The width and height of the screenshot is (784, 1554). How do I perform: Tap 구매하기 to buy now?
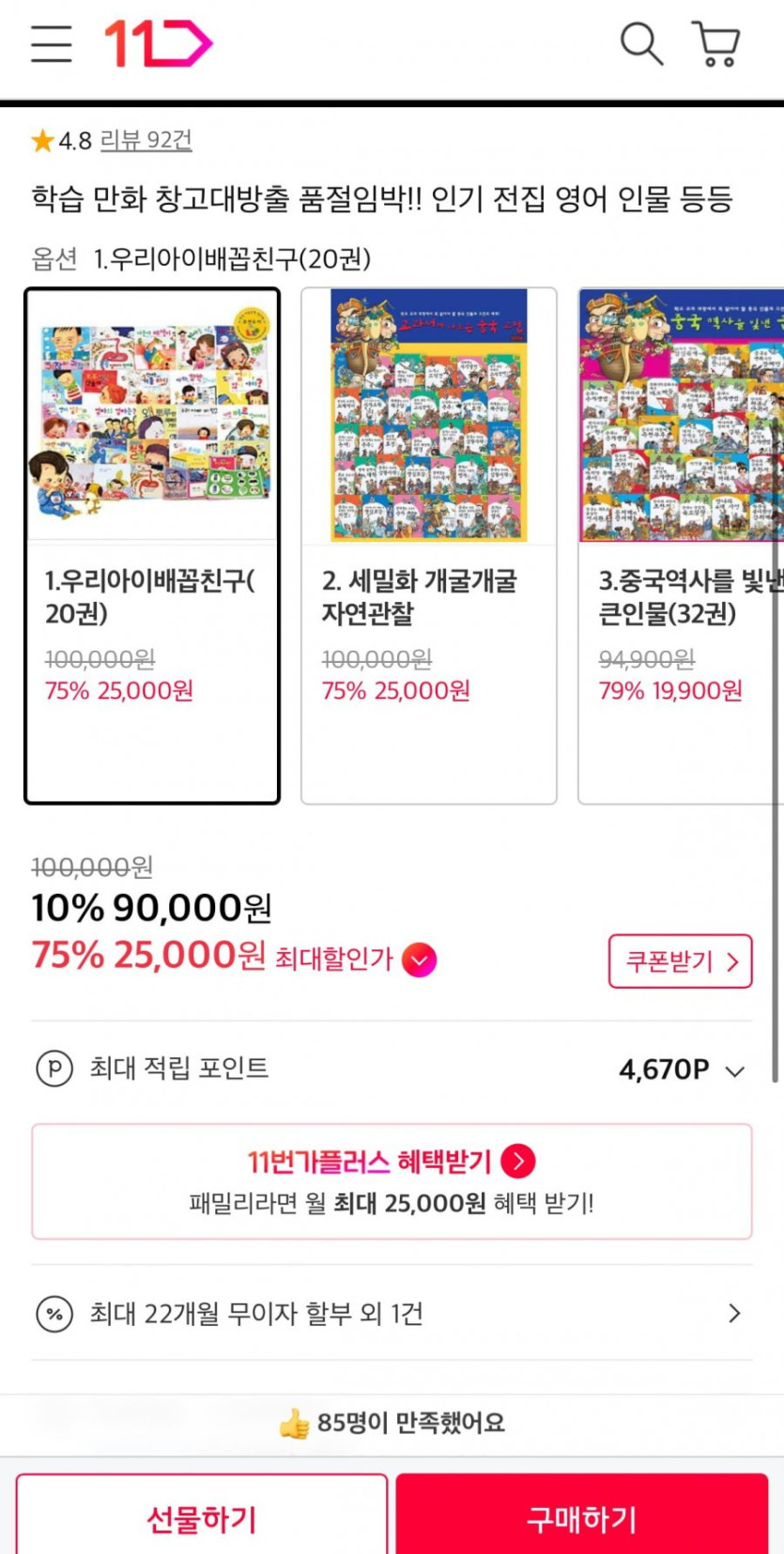click(581, 1516)
